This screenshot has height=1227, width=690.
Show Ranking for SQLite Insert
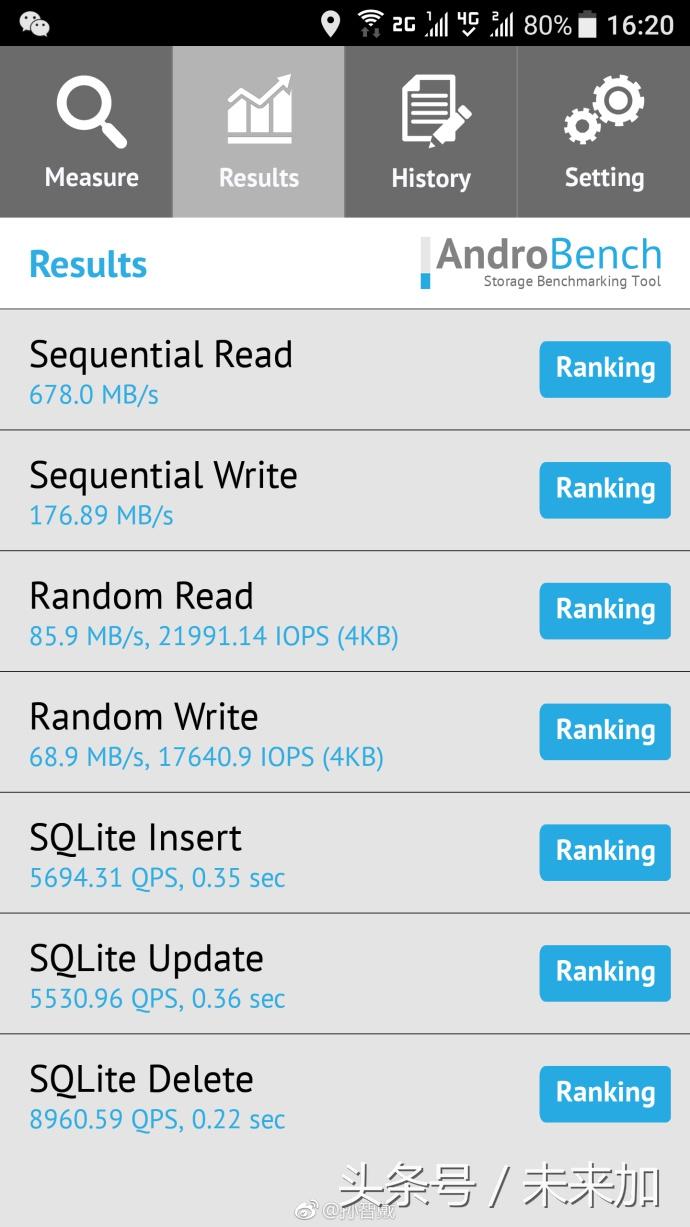pos(605,853)
